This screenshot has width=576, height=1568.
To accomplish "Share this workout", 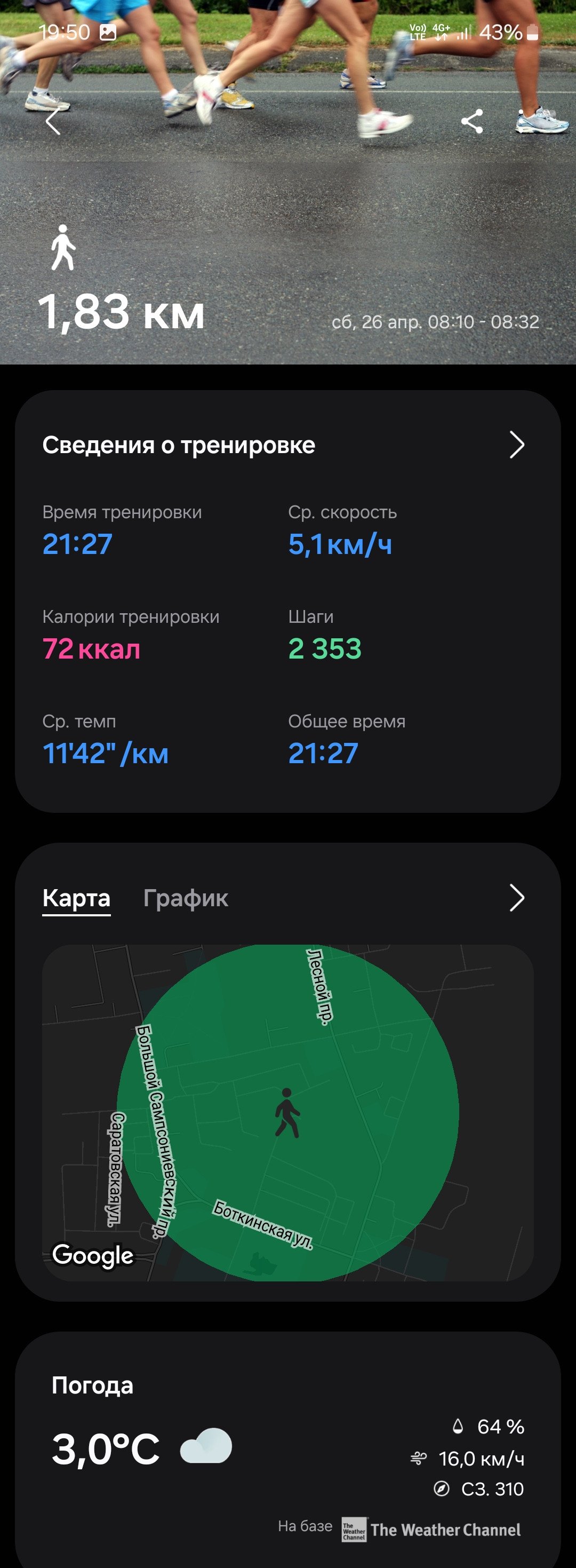I will [472, 122].
